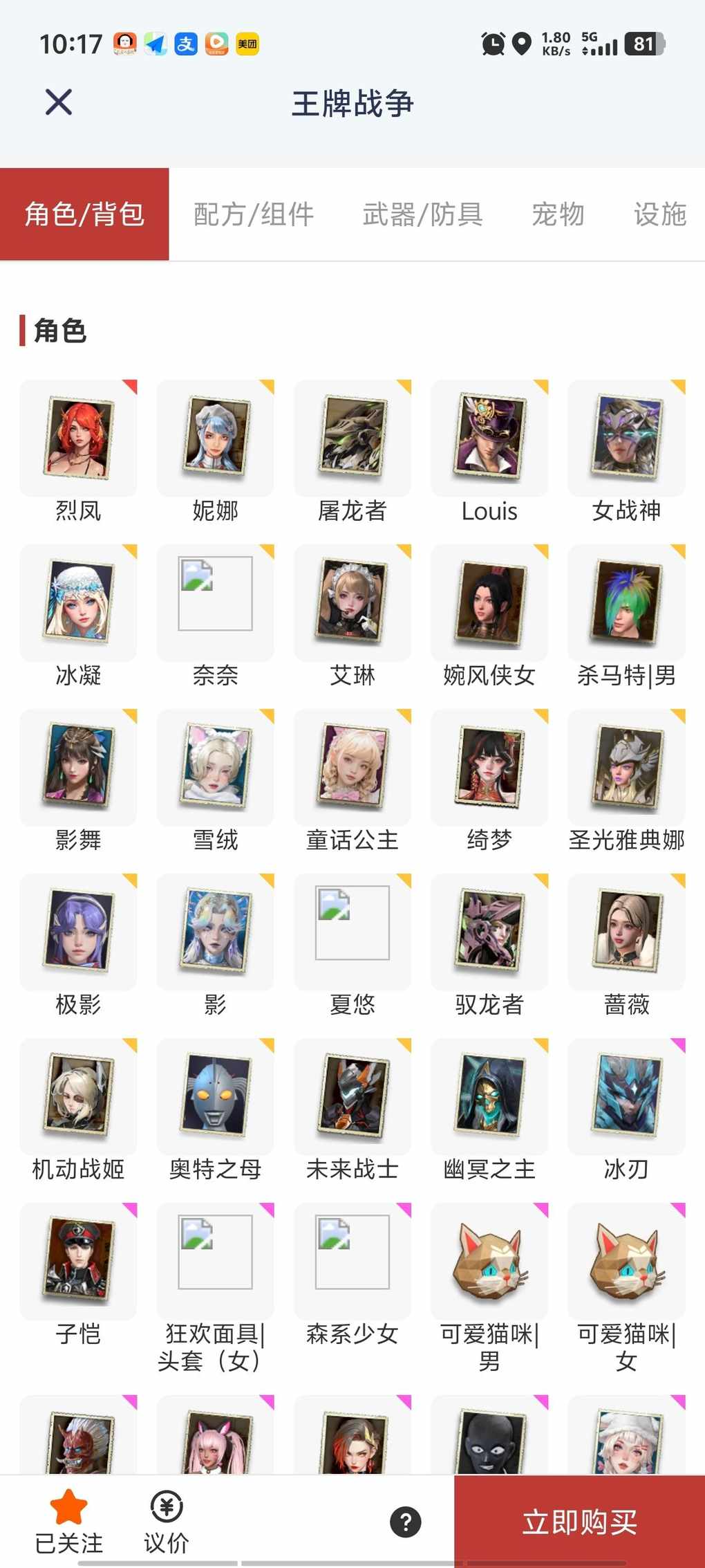This screenshot has width=705, height=1568.
Task: Switch to the 武器/防具 tab
Action: (422, 214)
